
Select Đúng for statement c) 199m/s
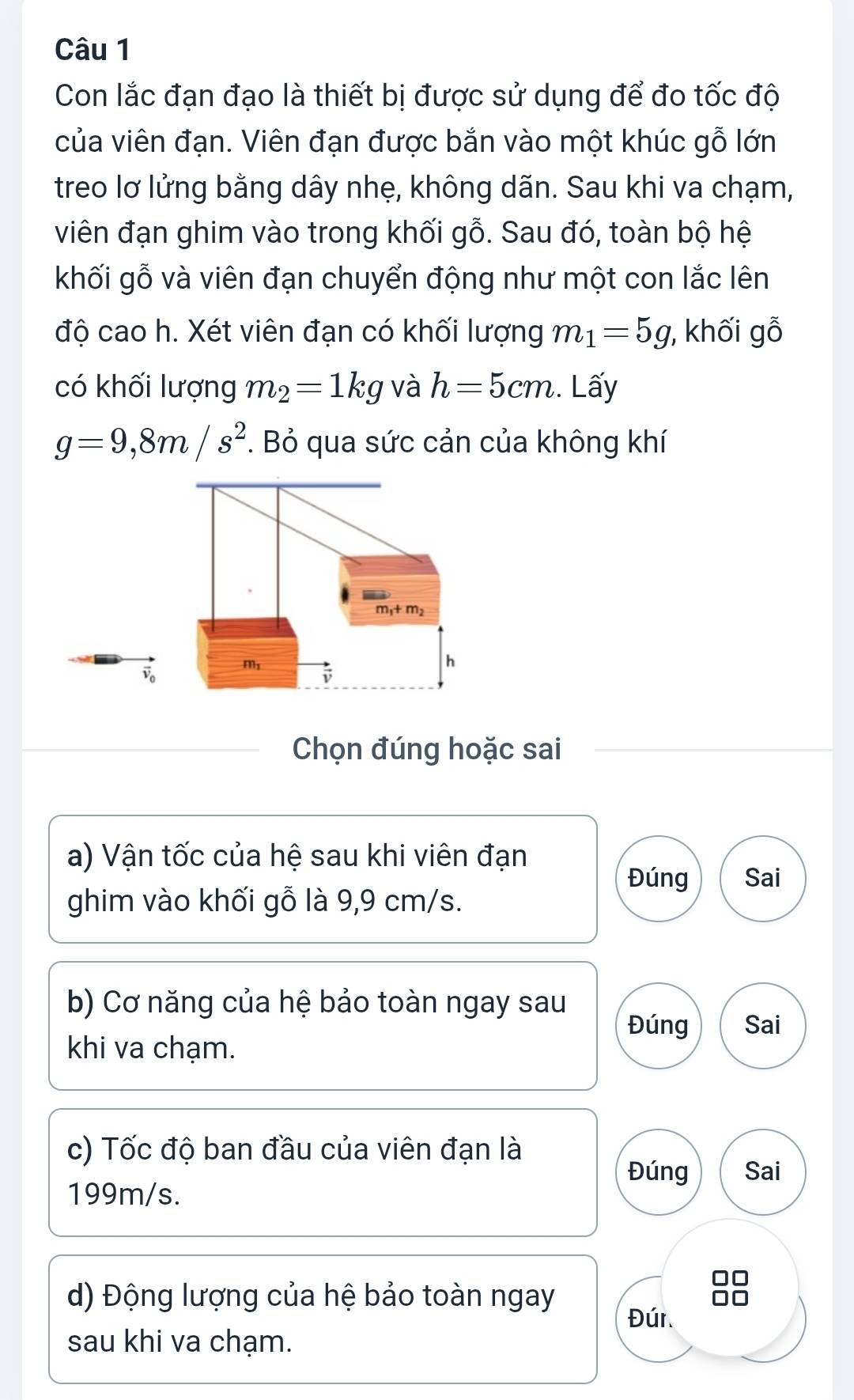[x=658, y=1171]
